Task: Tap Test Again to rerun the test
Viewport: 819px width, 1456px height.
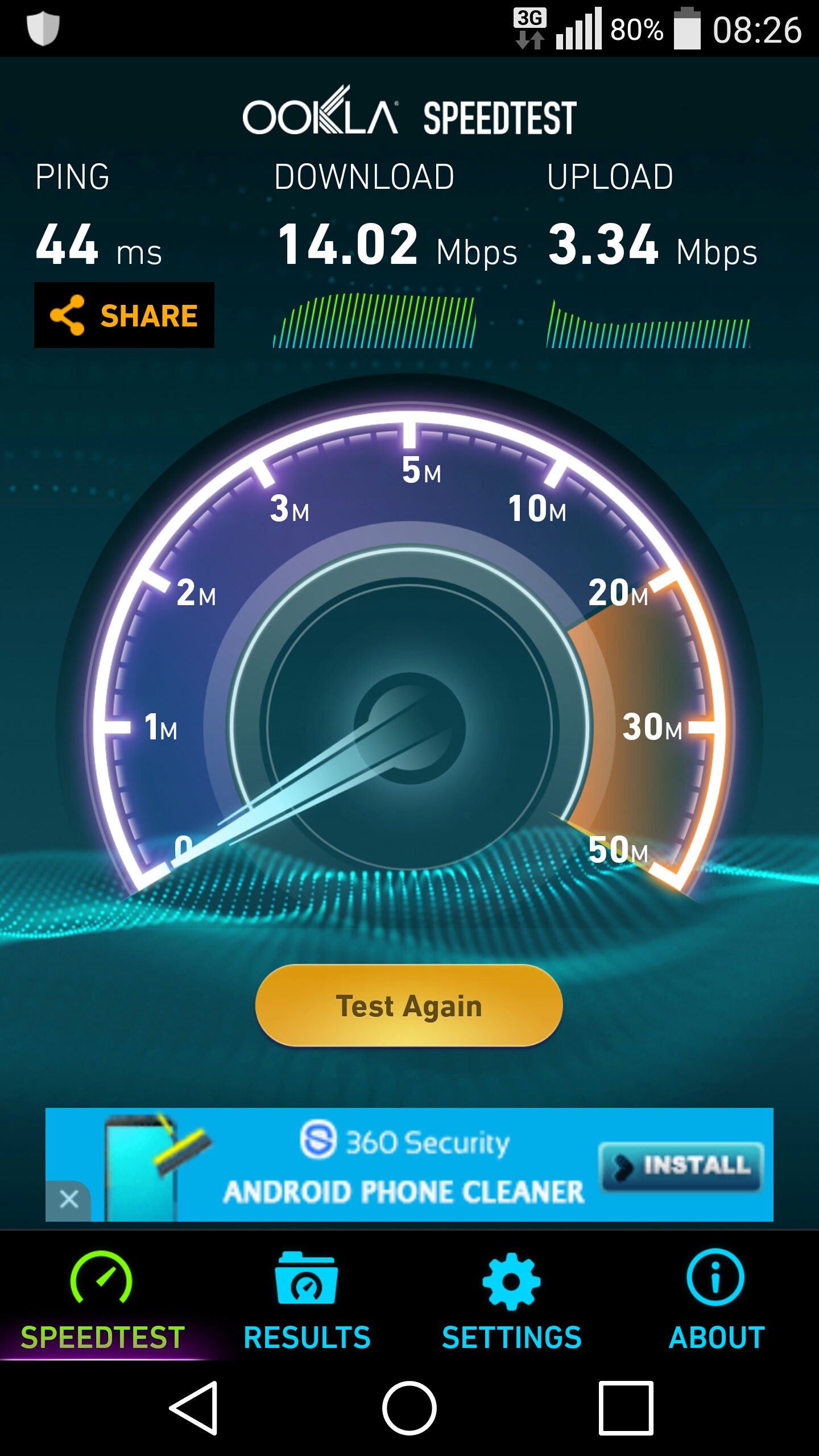Action: (409, 1006)
